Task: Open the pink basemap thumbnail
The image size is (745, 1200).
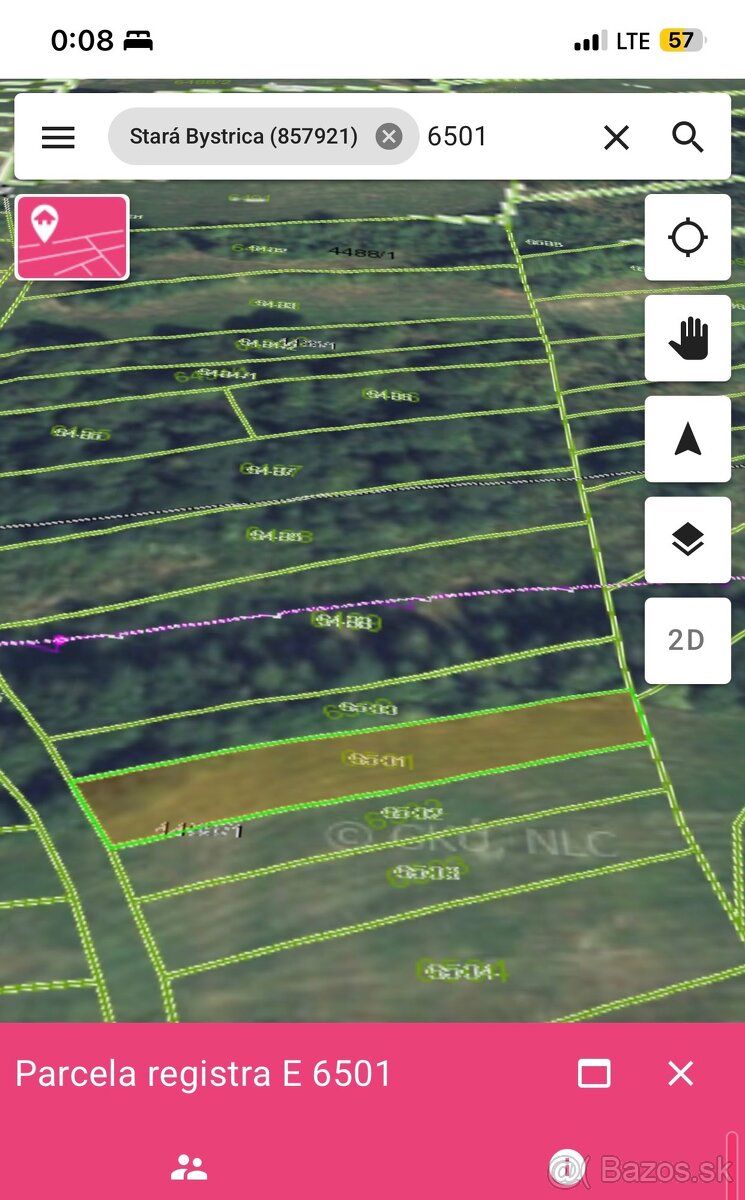Action: pos(72,237)
